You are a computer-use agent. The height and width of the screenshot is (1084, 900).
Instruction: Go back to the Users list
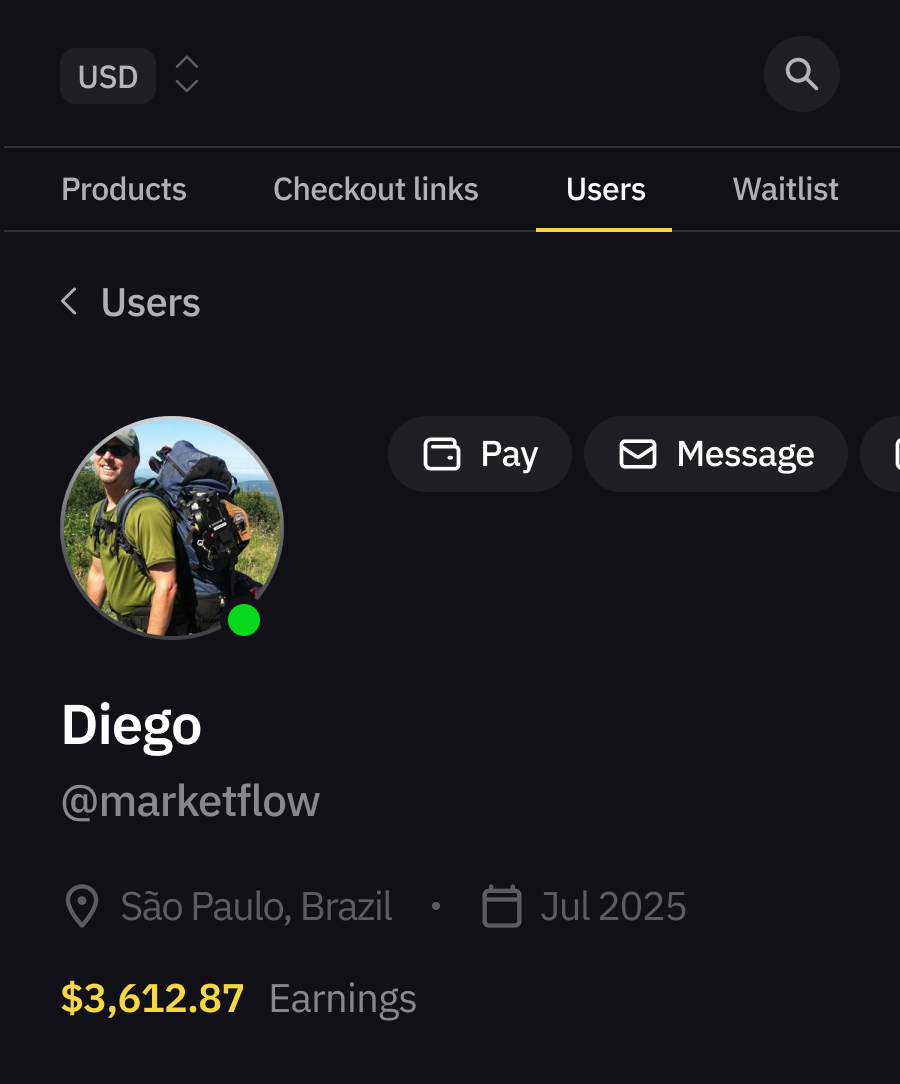131,302
